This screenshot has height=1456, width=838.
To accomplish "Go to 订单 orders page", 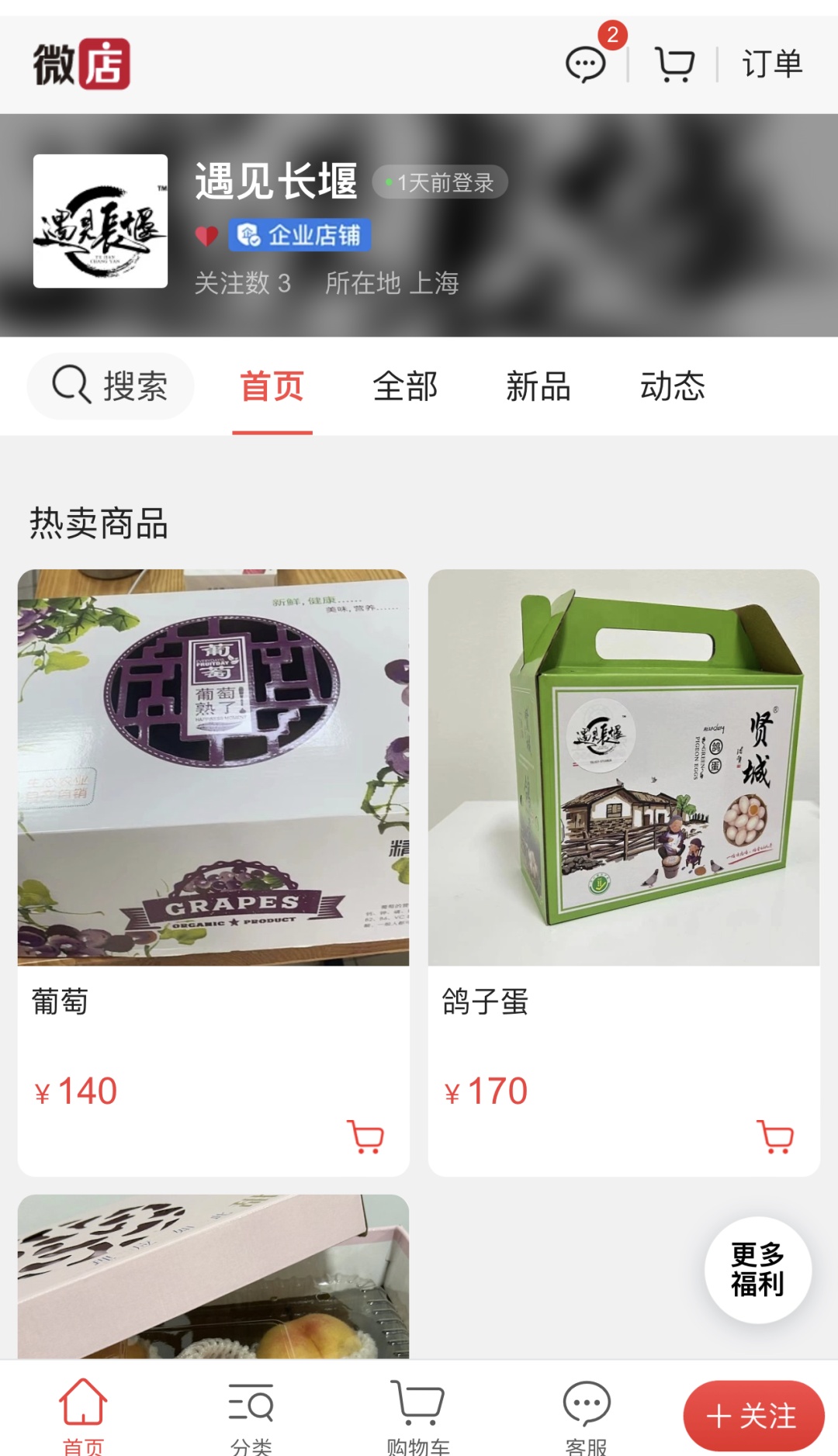I will [x=771, y=64].
